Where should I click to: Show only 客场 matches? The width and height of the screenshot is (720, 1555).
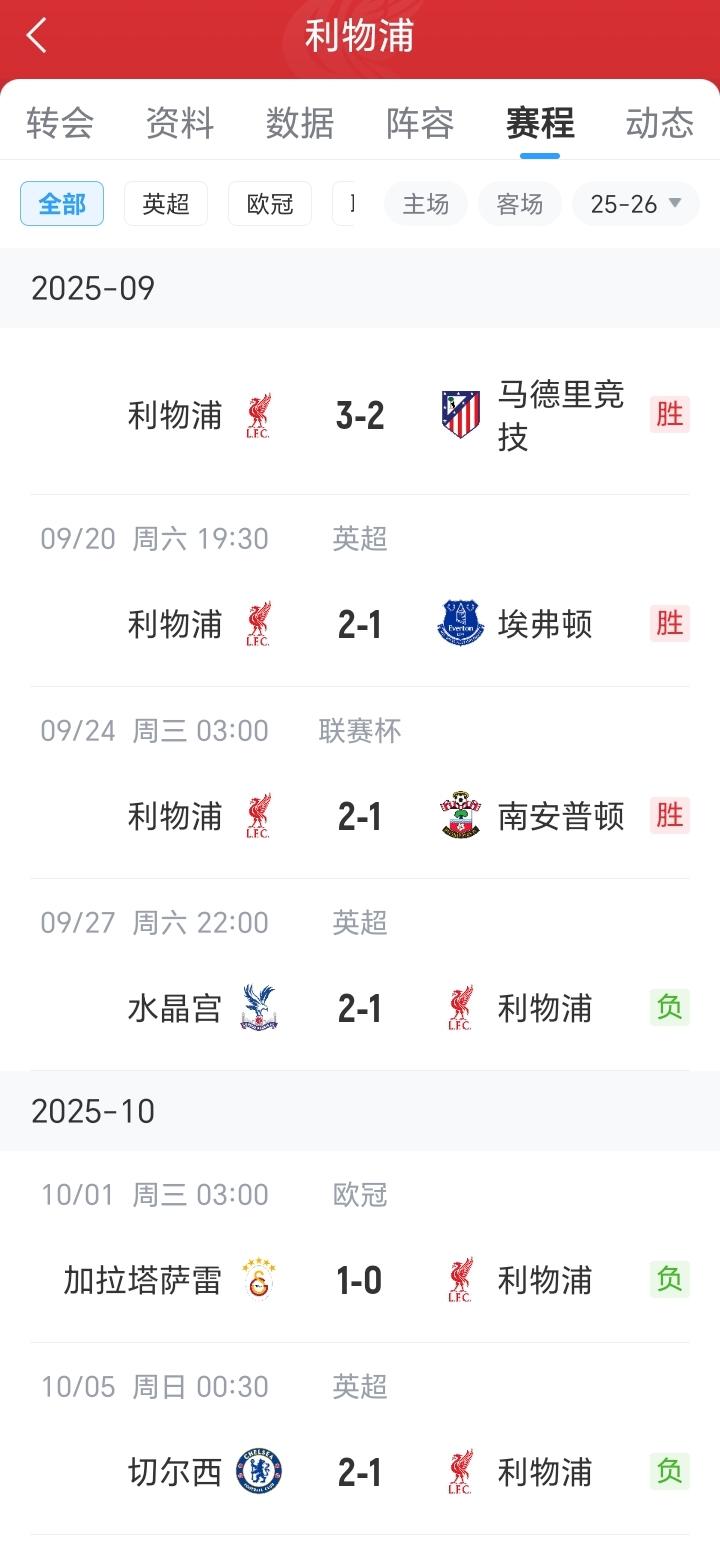tap(520, 204)
